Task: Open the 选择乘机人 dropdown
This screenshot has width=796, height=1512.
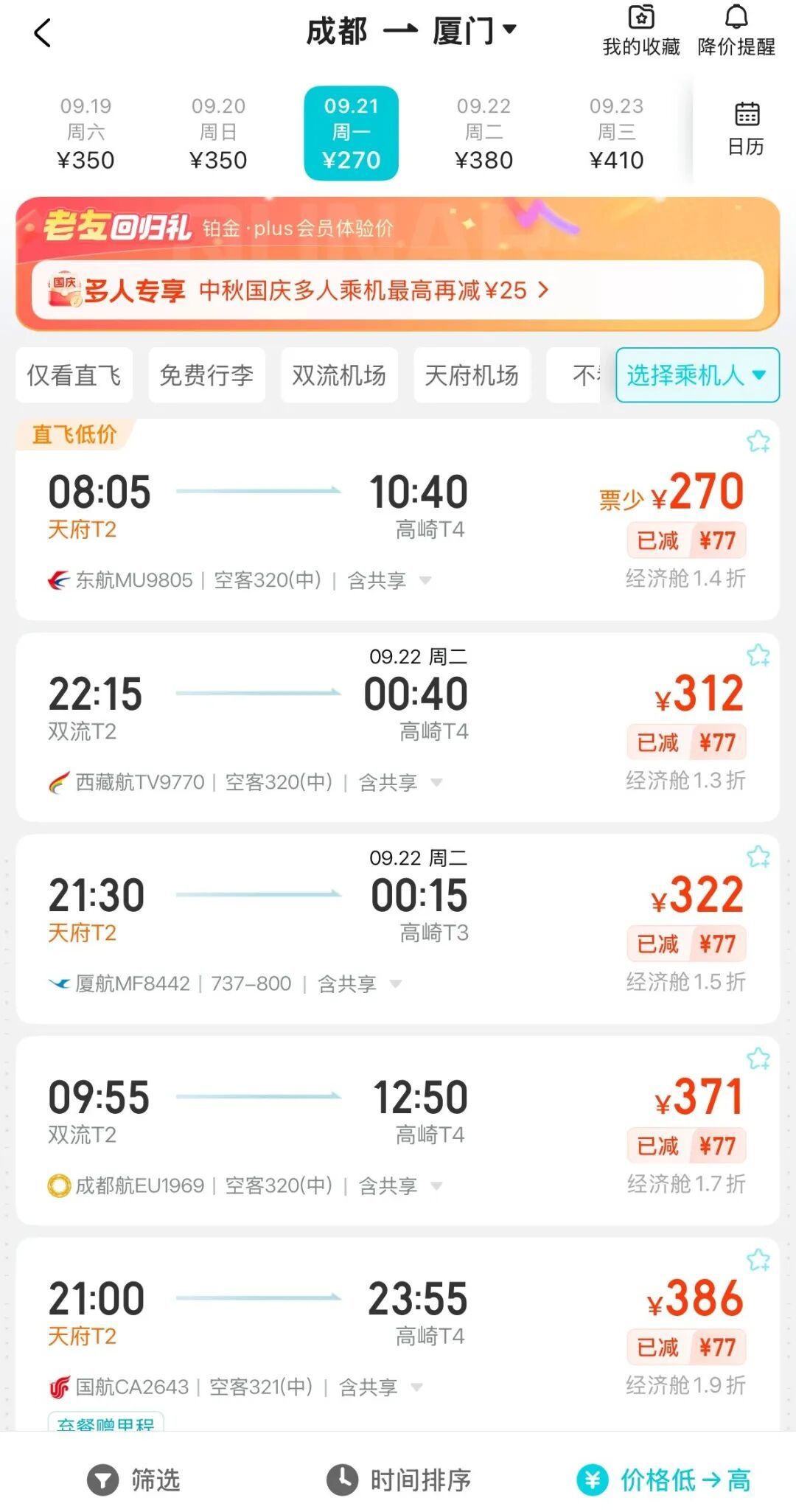Action: coord(697,375)
